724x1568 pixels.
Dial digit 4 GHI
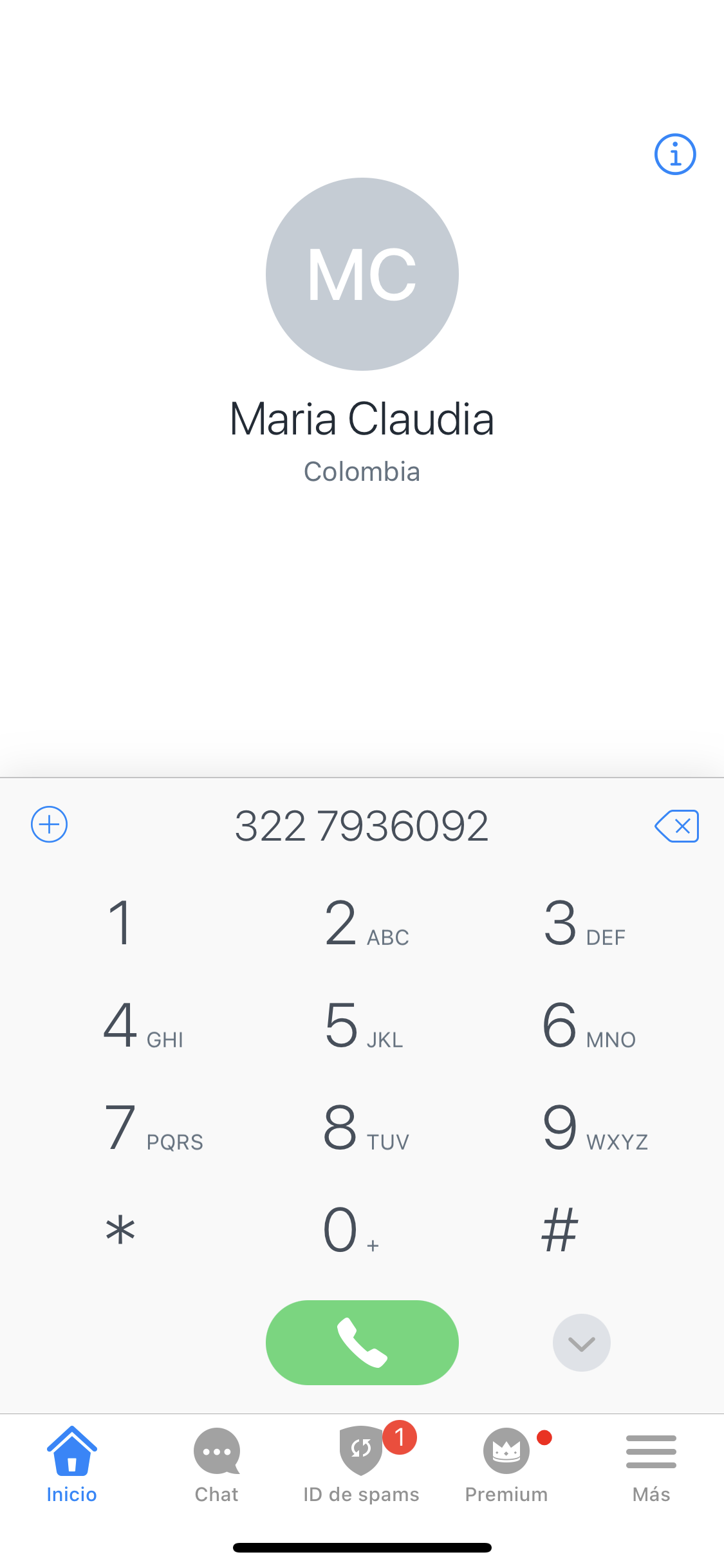[142, 1025]
